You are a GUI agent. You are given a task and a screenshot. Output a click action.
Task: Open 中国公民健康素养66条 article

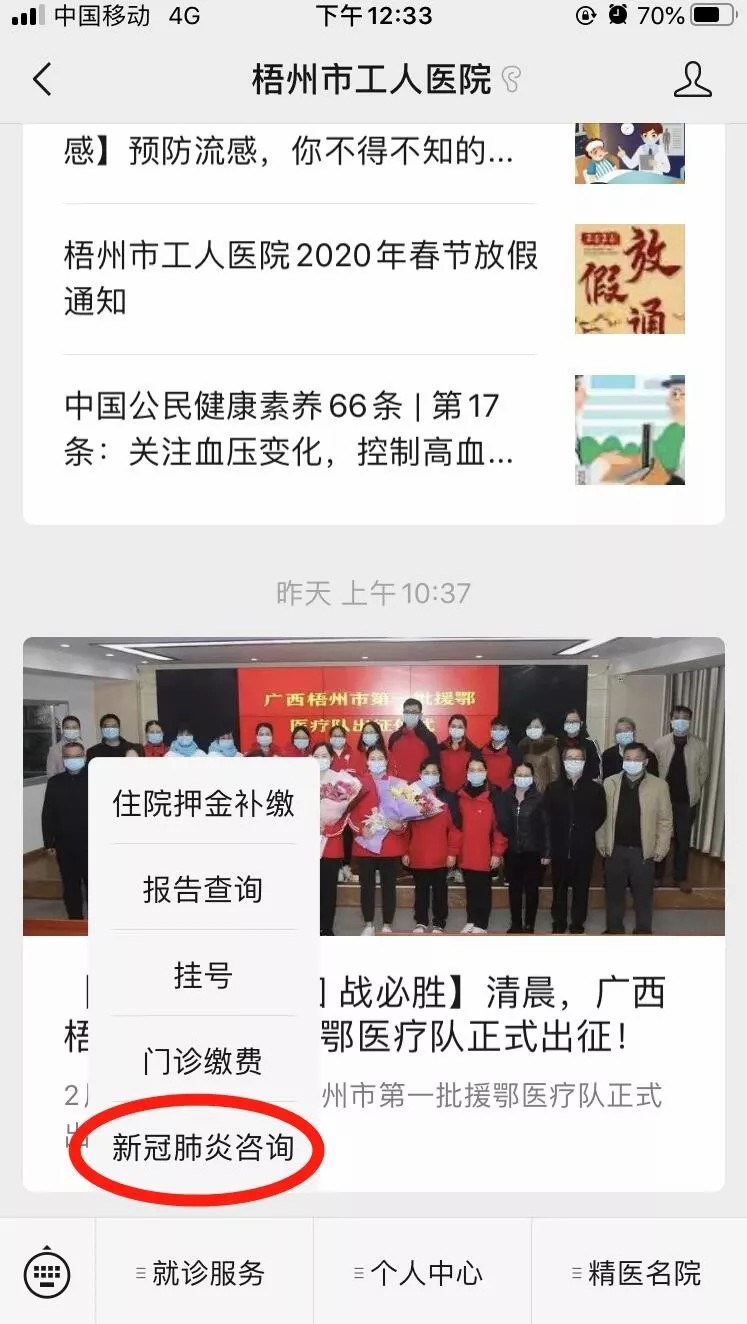(300, 429)
